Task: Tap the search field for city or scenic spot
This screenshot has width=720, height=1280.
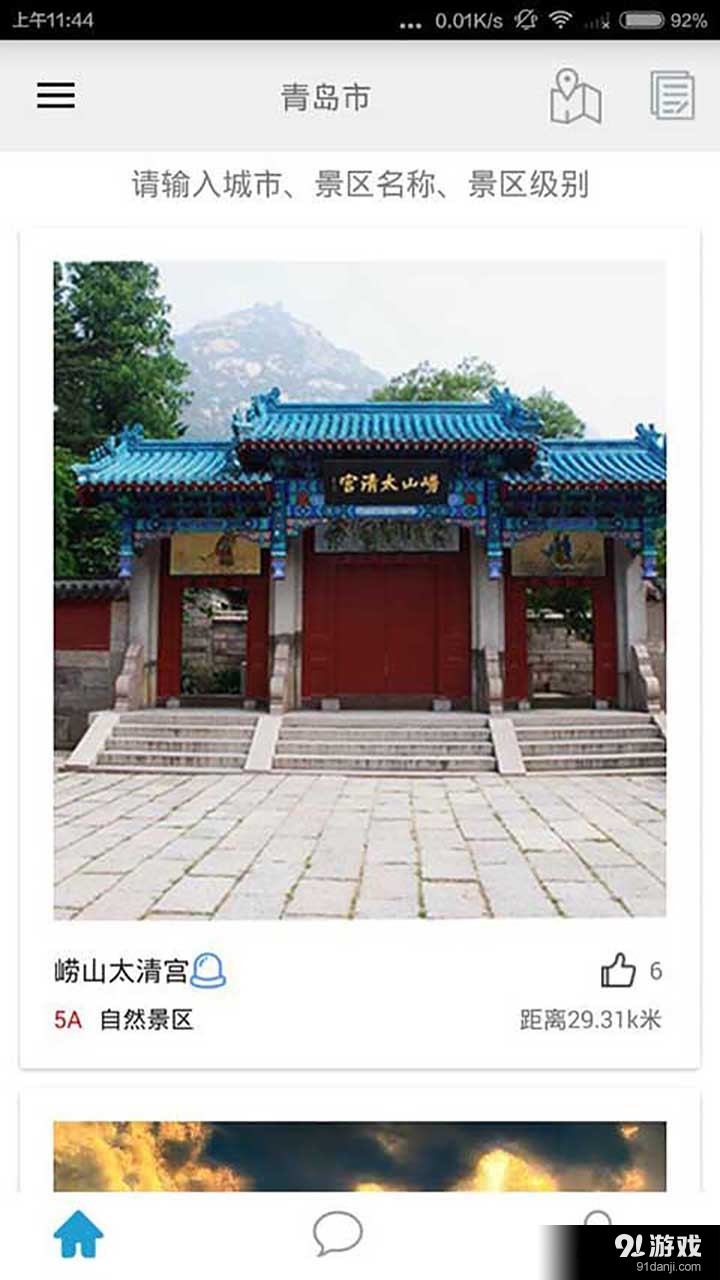Action: (x=360, y=183)
